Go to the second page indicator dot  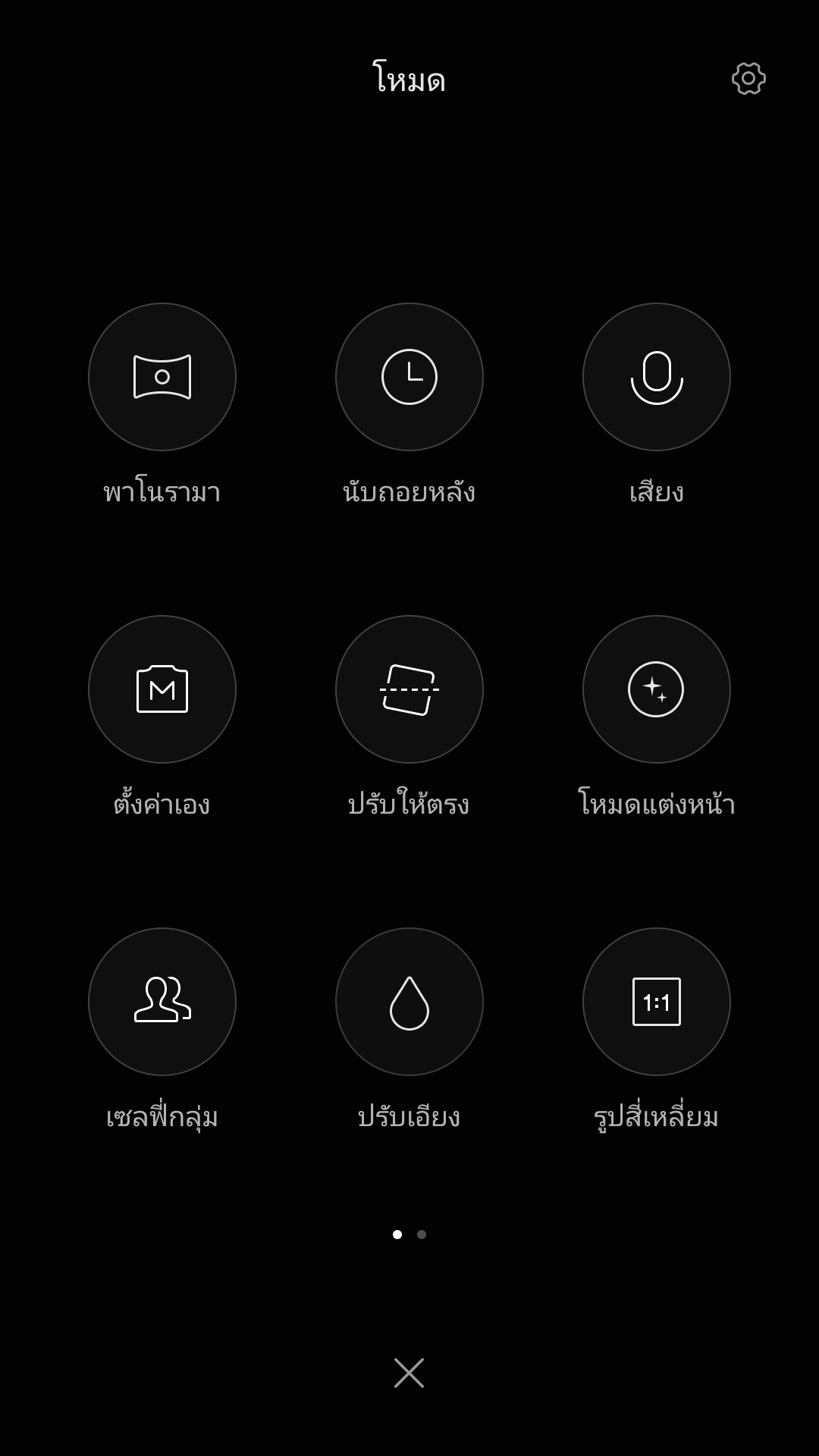pos(422,1235)
